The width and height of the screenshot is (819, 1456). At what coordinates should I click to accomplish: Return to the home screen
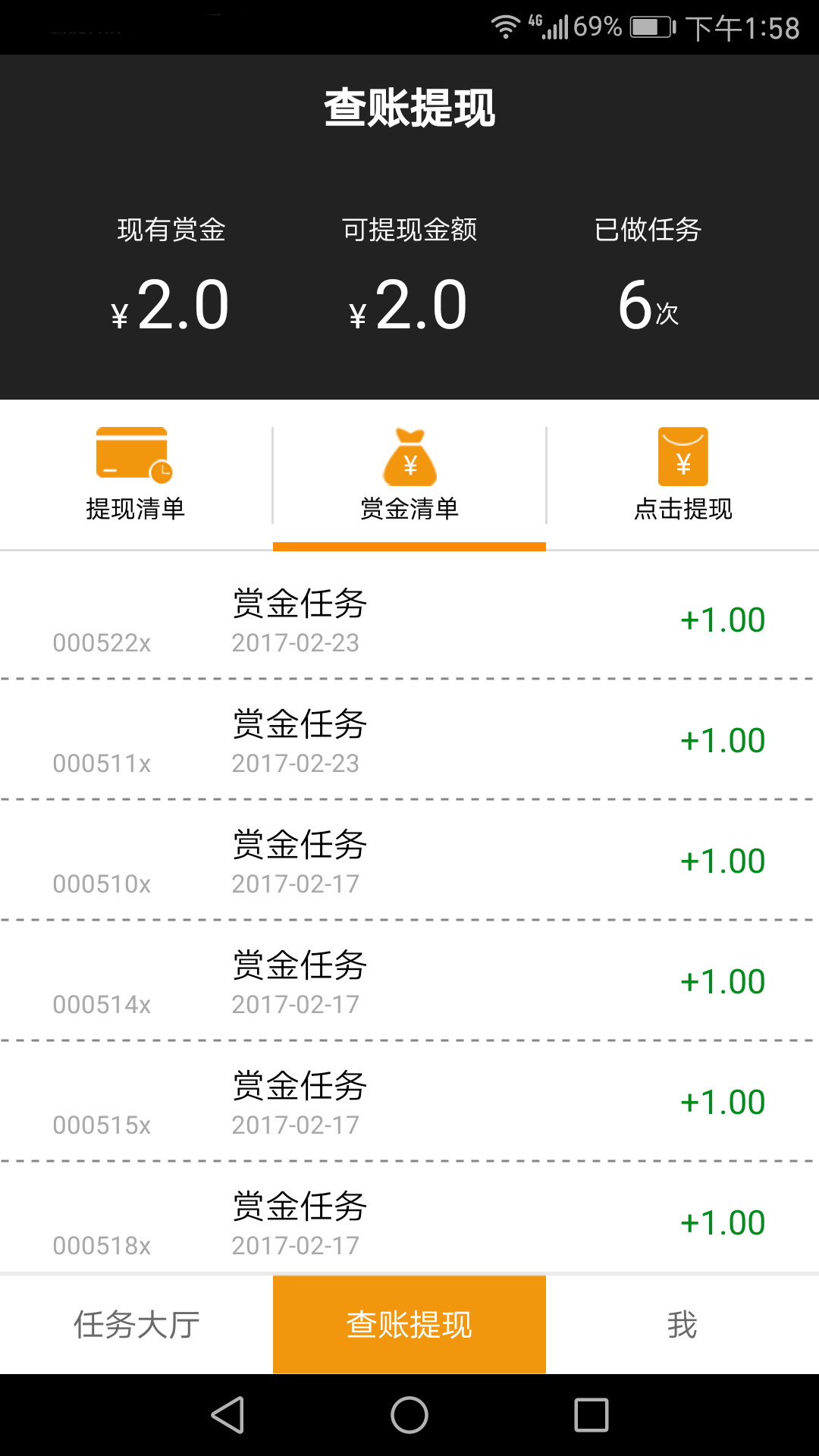[409, 1415]
